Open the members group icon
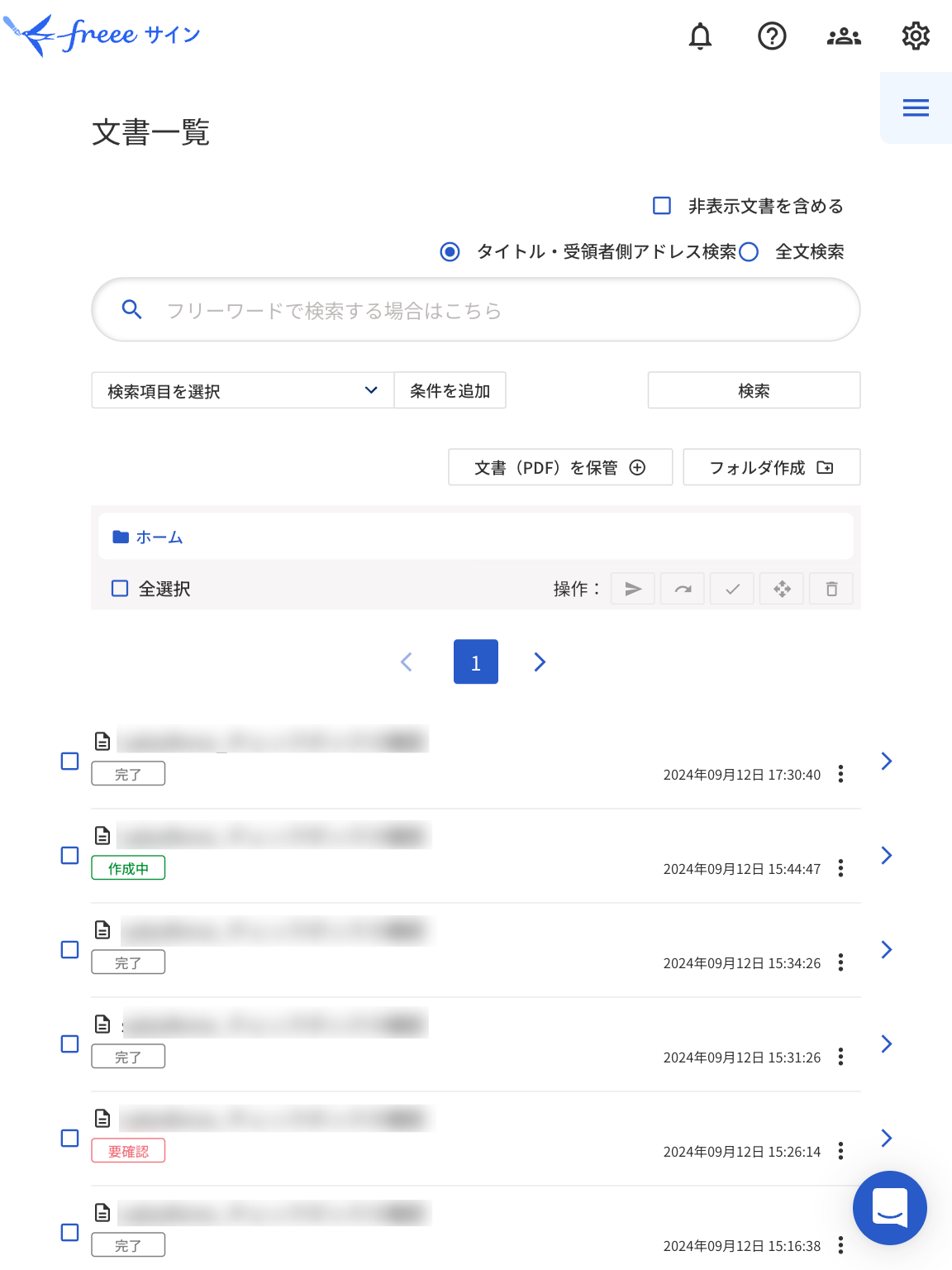Screen dimensions: 952x1270 coord(844,36)
